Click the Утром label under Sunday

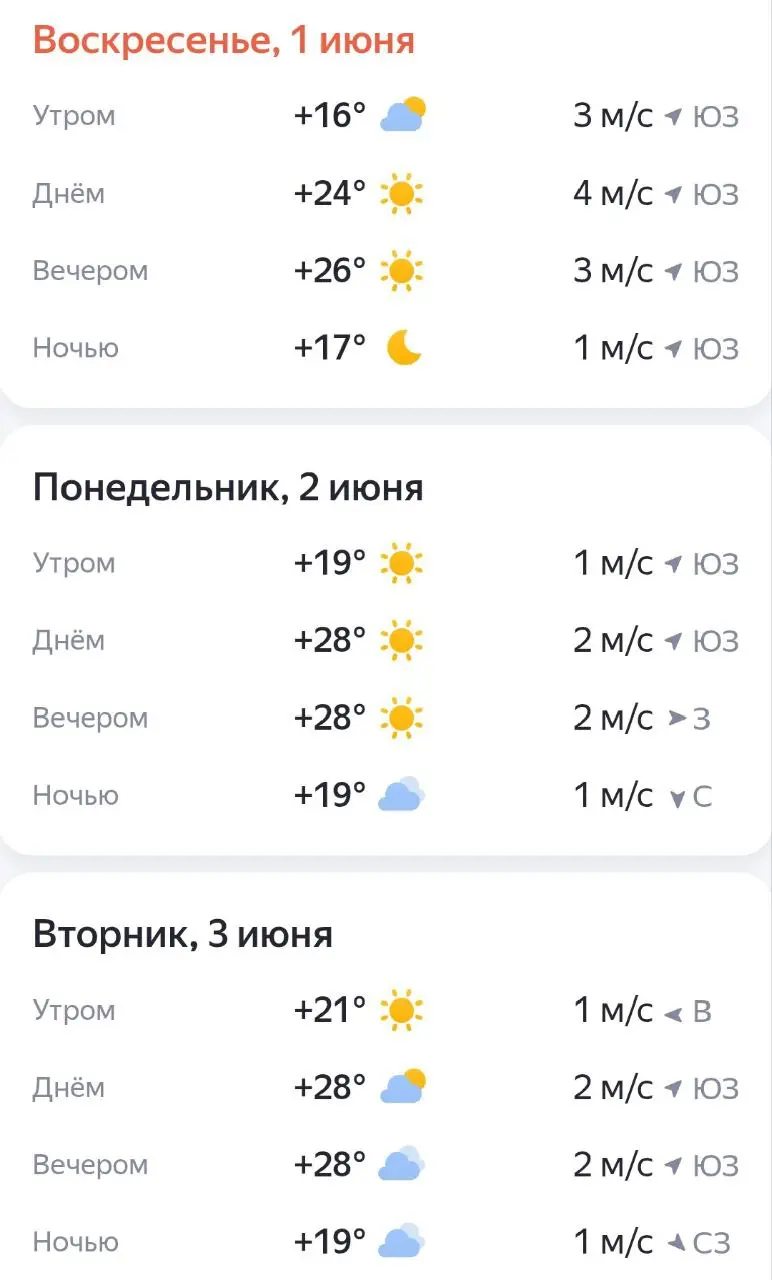[x=74, y=116]
